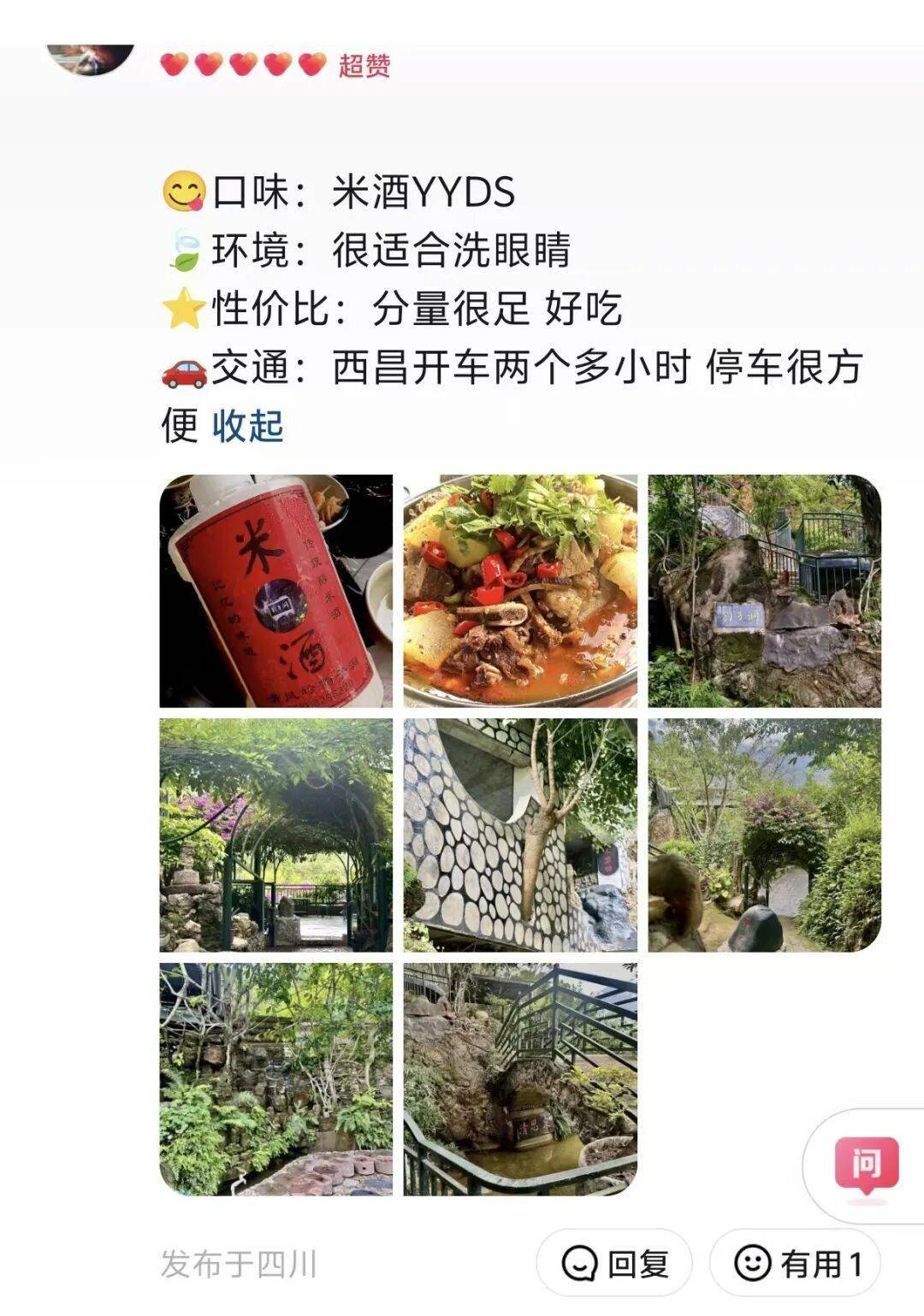Open the round-stone wall photo
Screen dimensions: 924x1316
pos(520,835)
